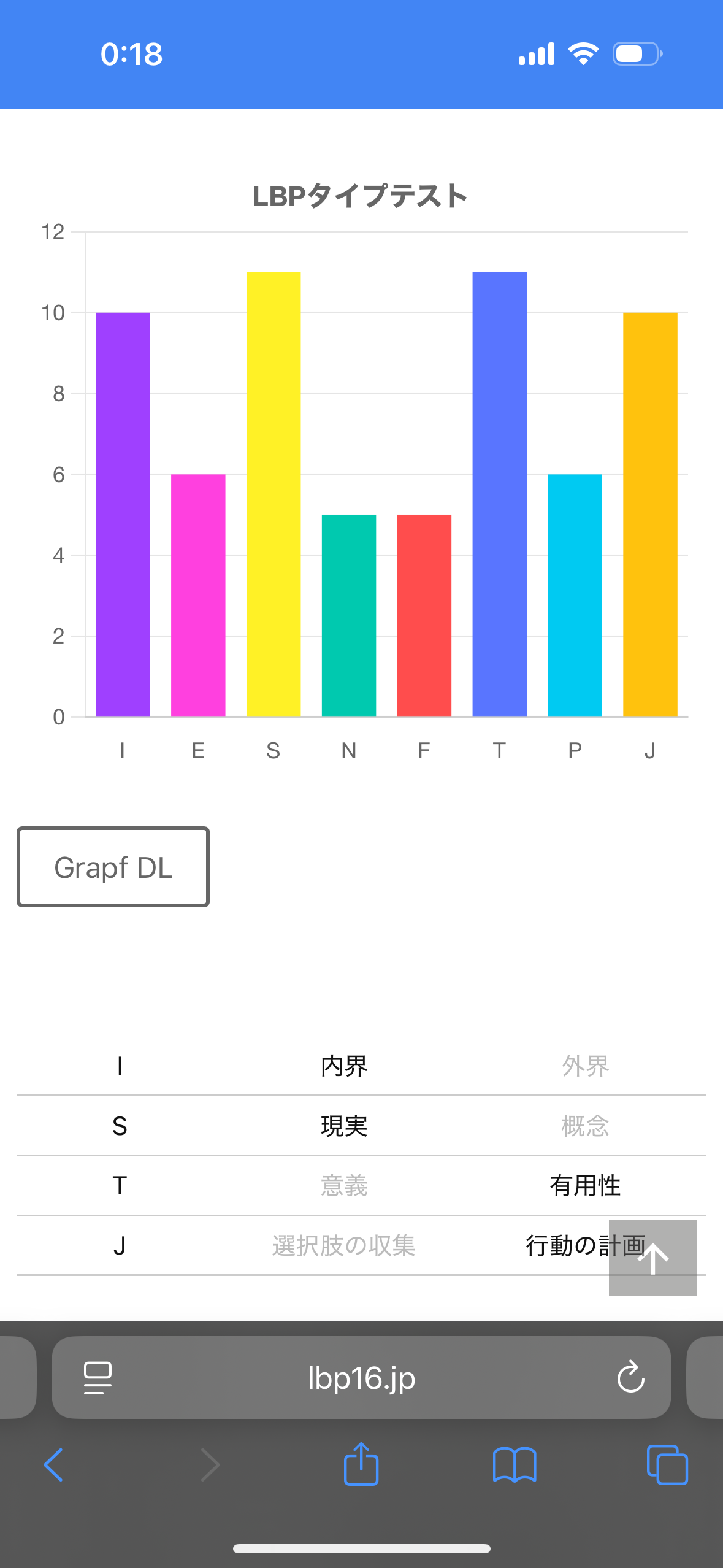Show all open tabs

pos(667,1465)
